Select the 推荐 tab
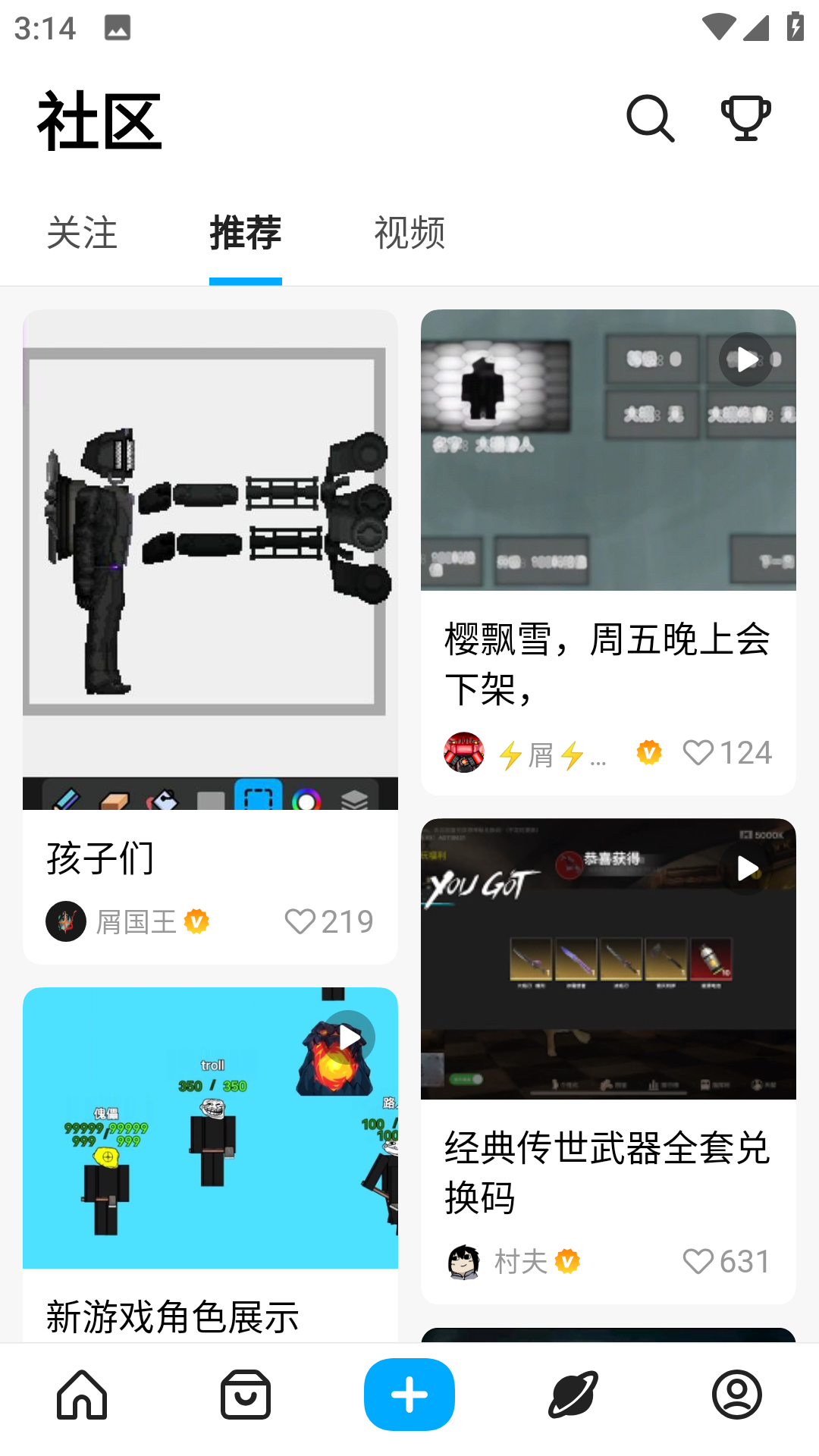The height and width of the screenshot is (1456, 819). 246,233
